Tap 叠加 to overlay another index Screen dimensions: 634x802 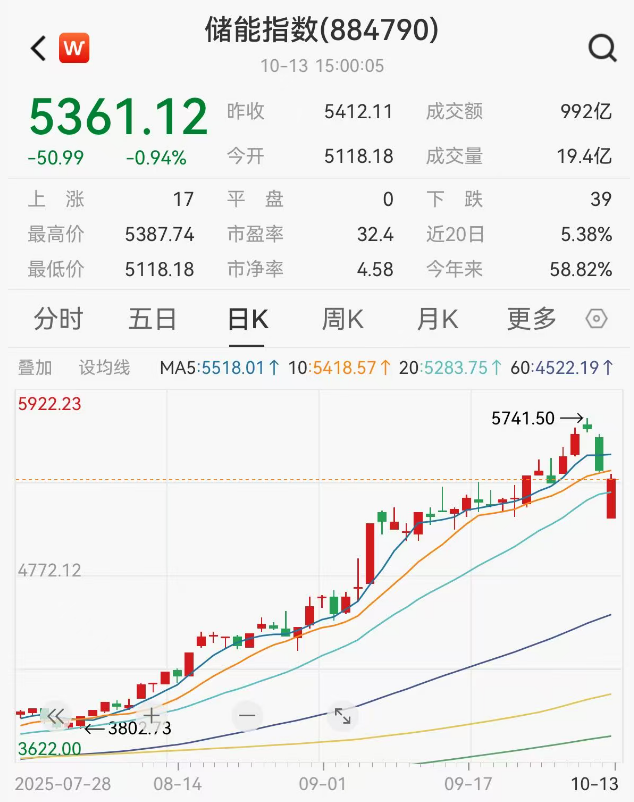point(34,368)
